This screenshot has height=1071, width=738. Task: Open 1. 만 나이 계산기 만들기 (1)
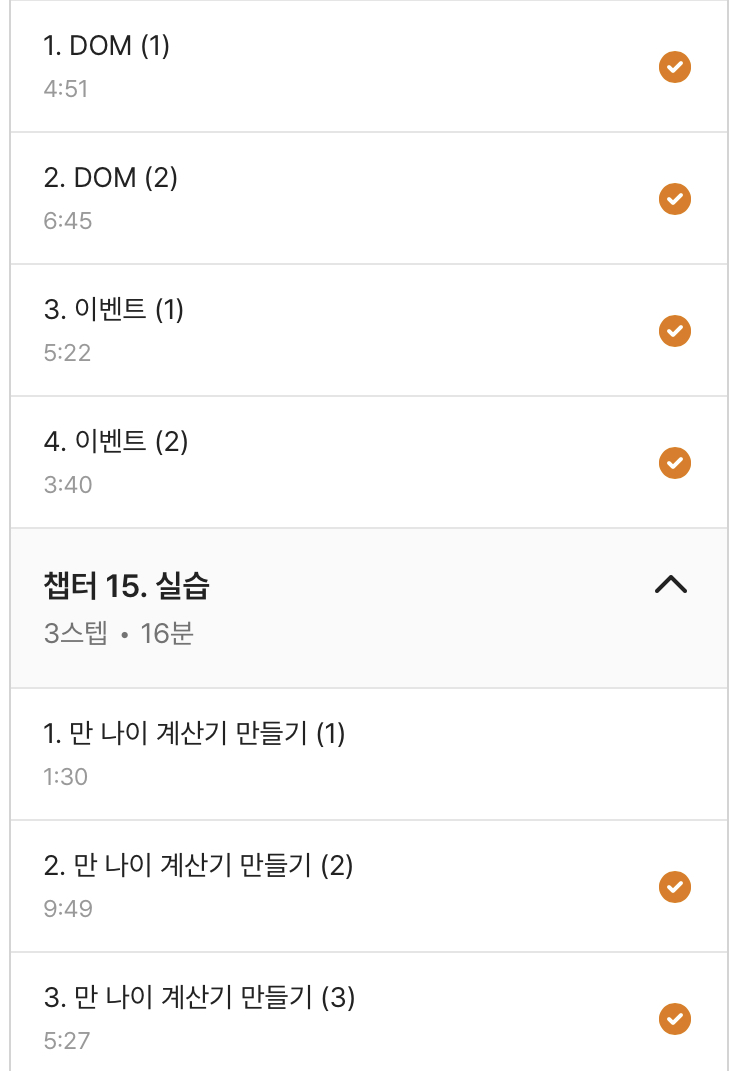click(x=194, y=734)
